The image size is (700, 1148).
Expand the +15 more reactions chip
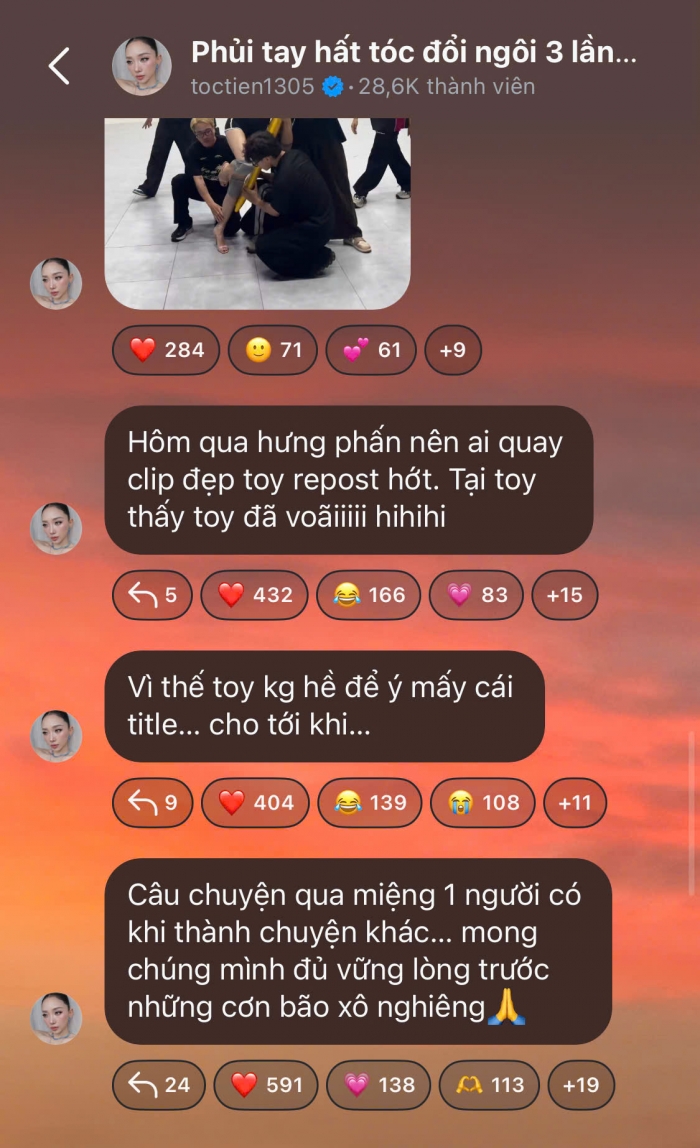point(564,595)
